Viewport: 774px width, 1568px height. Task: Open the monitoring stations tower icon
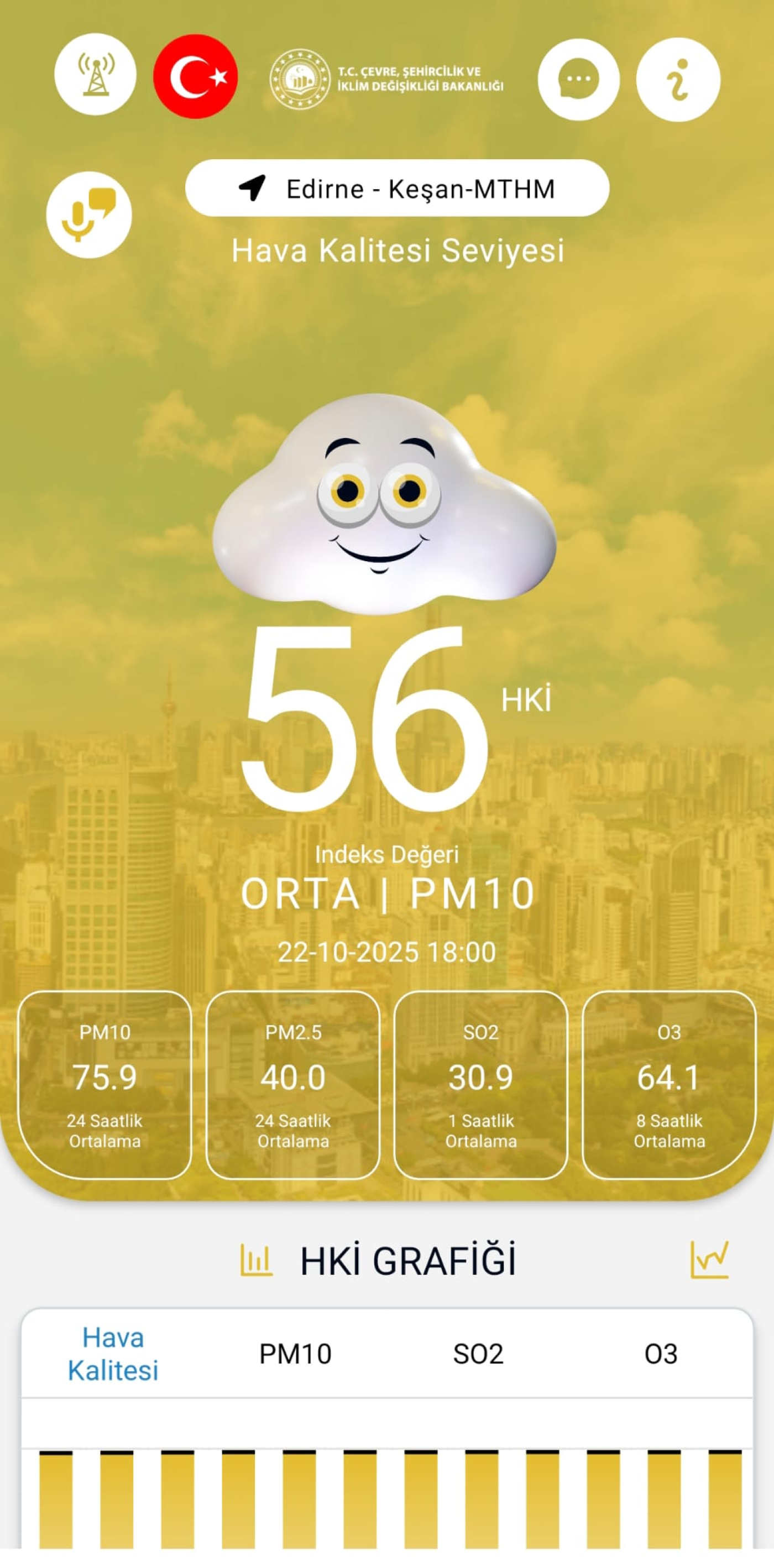[95, 75]
